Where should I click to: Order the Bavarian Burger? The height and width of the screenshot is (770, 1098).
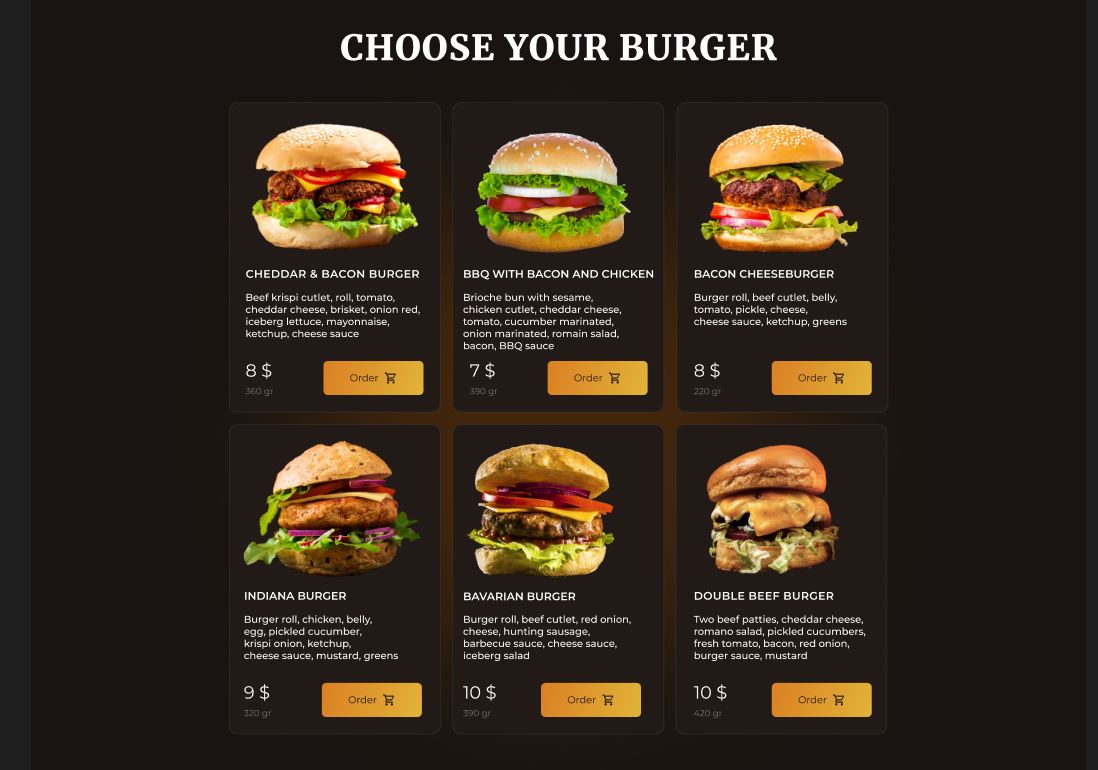590,700
